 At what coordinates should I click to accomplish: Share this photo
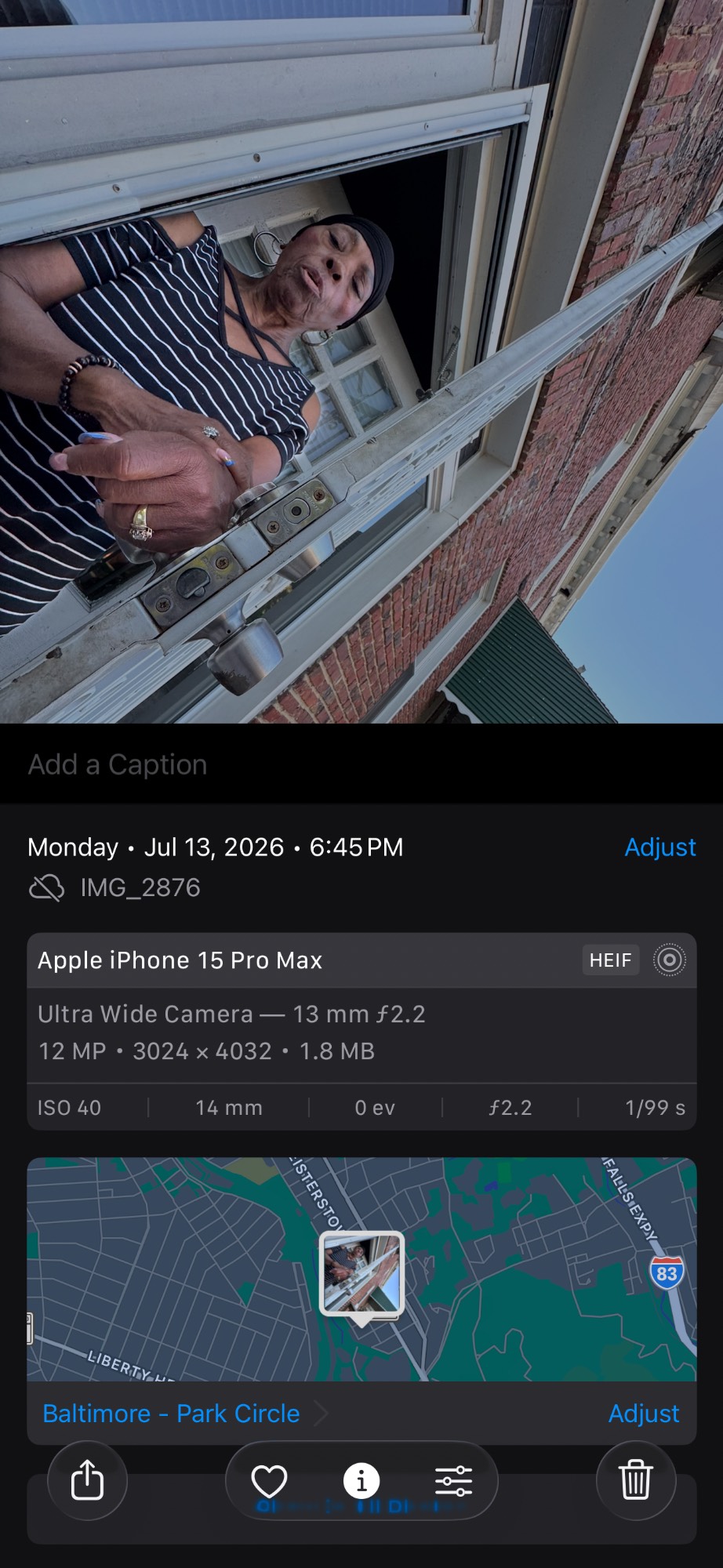87,1480
